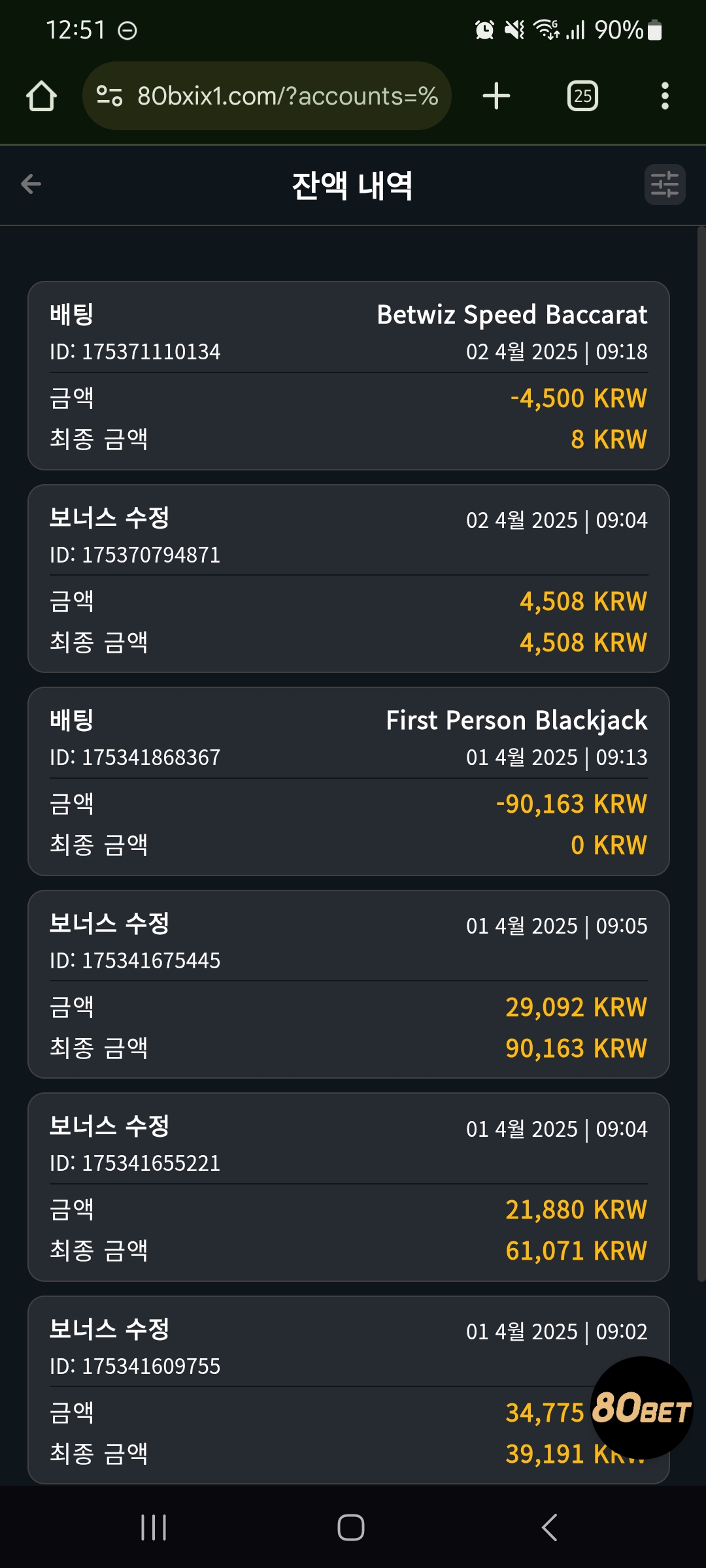706x1568 pixels.
Task: Tap the floating 80BET button
Action: click(641, 1408)
